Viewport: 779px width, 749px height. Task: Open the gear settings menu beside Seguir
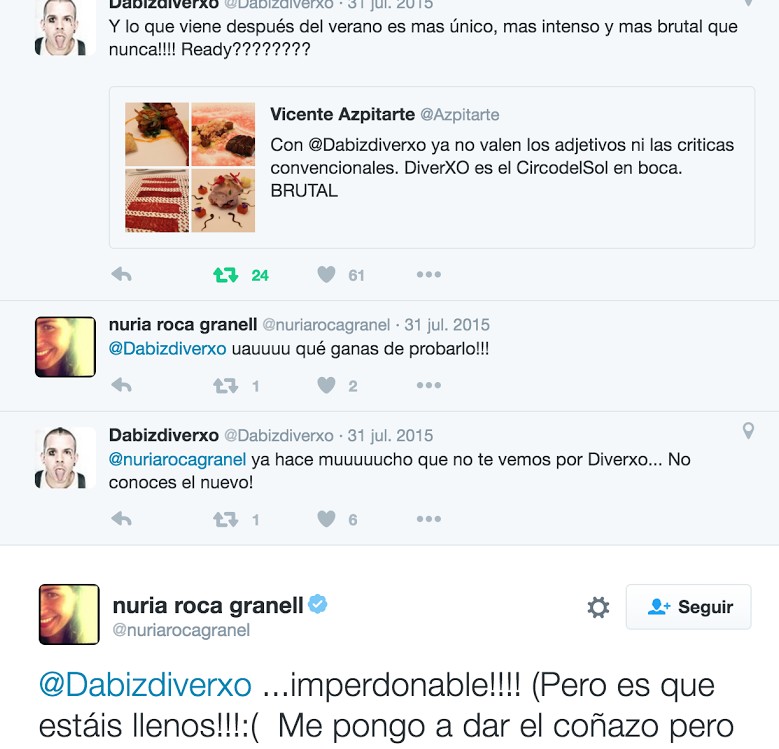pyautogui.click(x=598, y=607)
